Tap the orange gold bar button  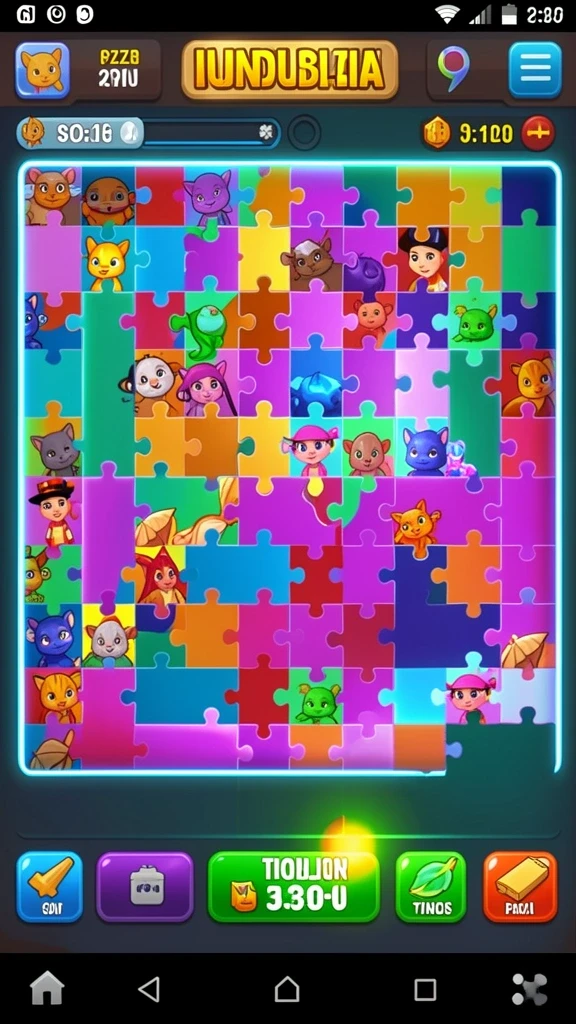(x=520, y=886)
